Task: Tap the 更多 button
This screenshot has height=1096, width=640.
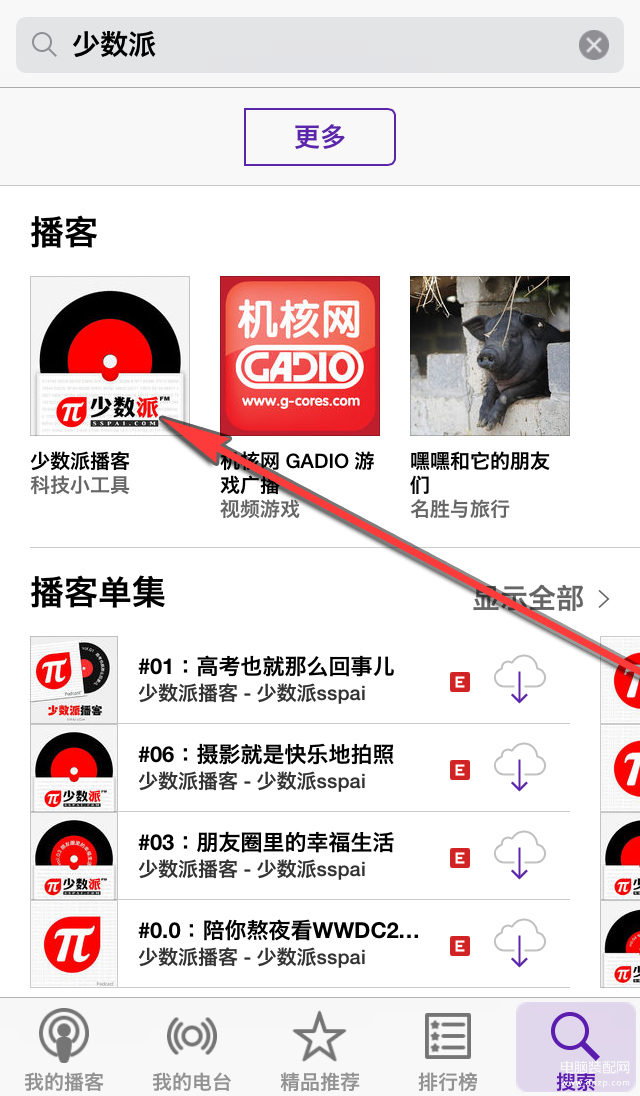Action: pos(320,137)
